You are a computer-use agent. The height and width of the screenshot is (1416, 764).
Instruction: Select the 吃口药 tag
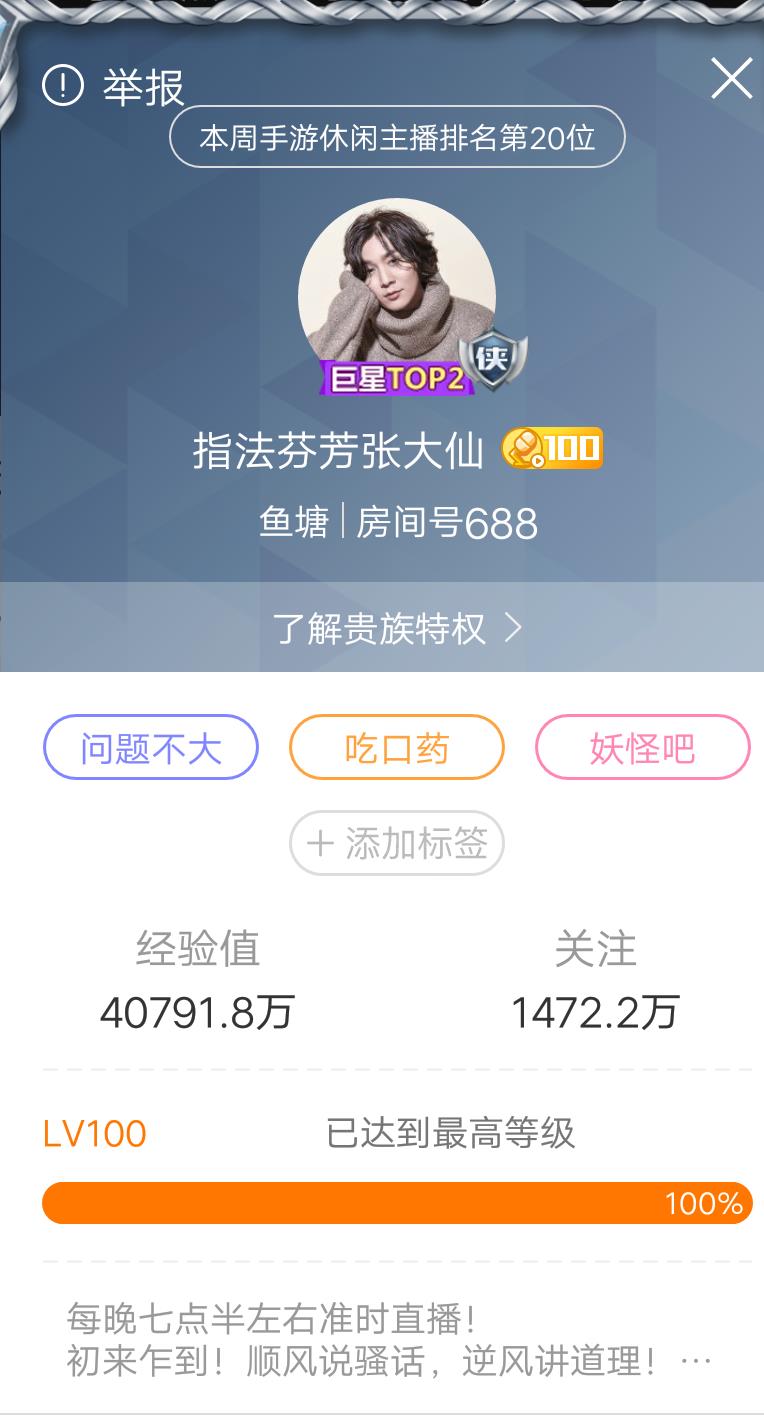[x=397, y=748]
